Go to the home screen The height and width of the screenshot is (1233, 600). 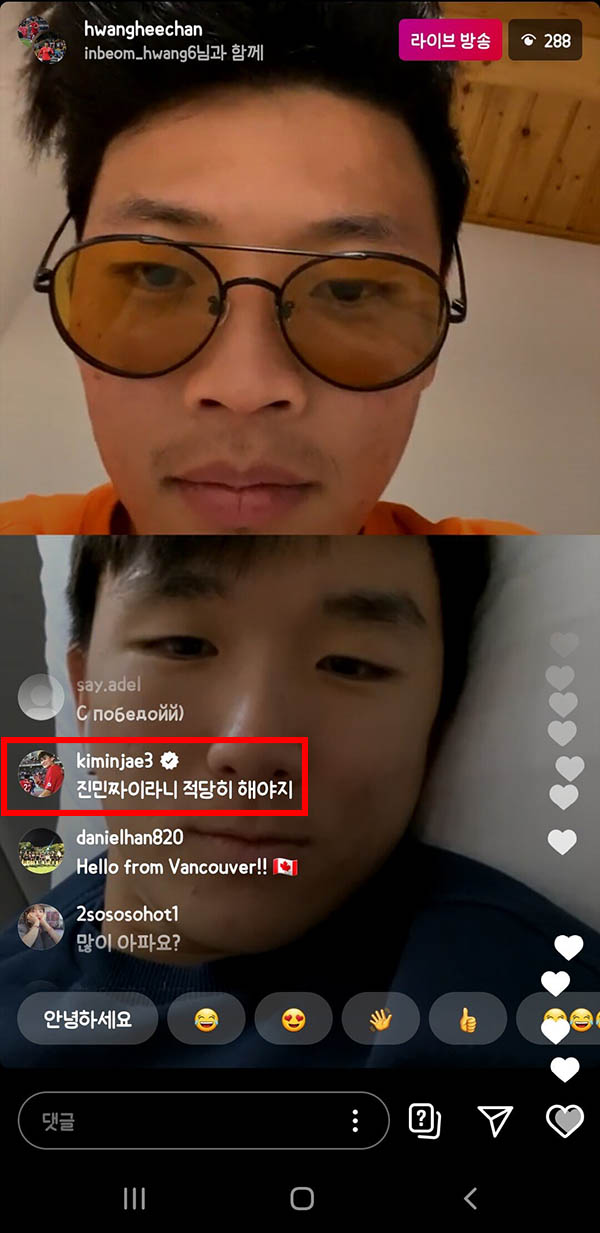[x=301, y=1198]
